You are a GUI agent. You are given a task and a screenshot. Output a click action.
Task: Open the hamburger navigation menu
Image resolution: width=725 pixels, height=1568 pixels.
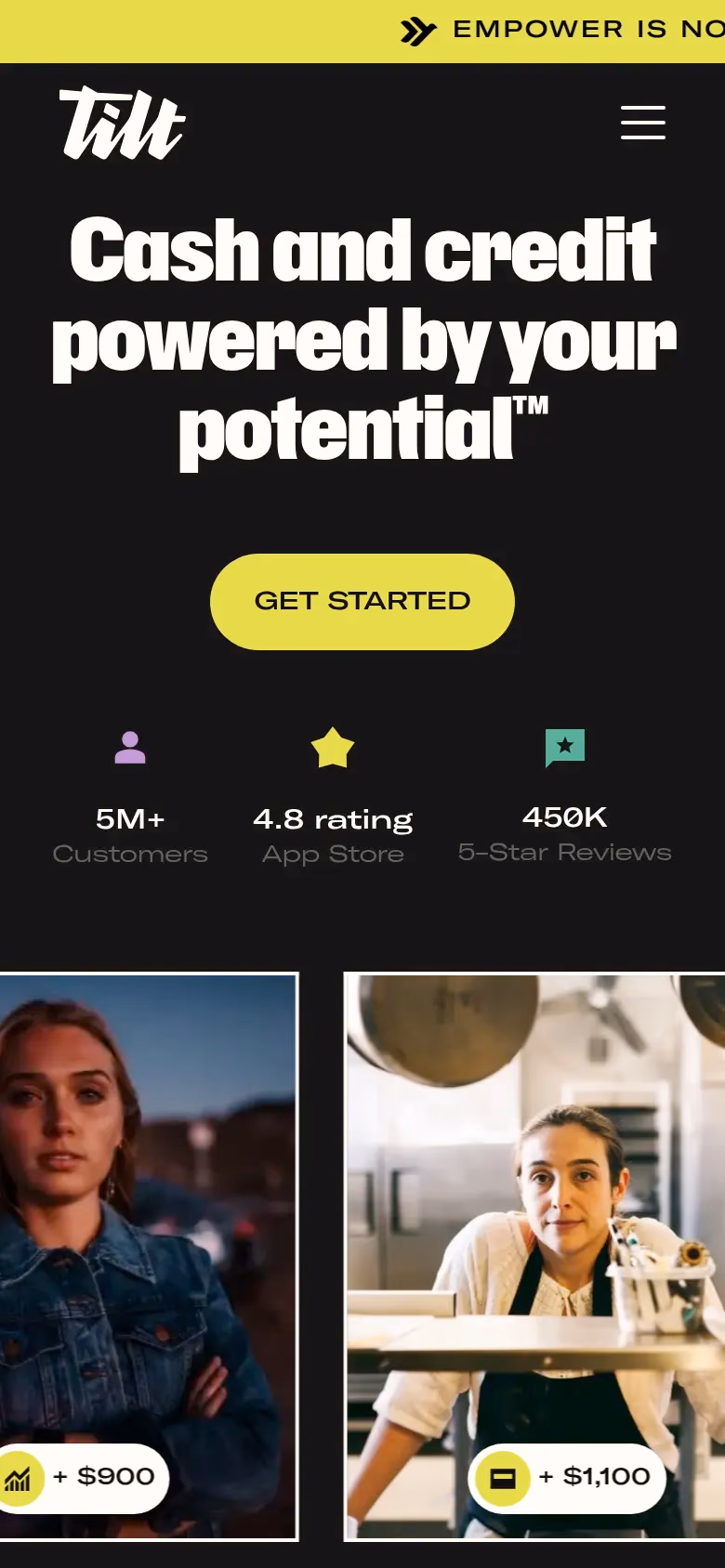pyautogui.click(x=642, y=123)
